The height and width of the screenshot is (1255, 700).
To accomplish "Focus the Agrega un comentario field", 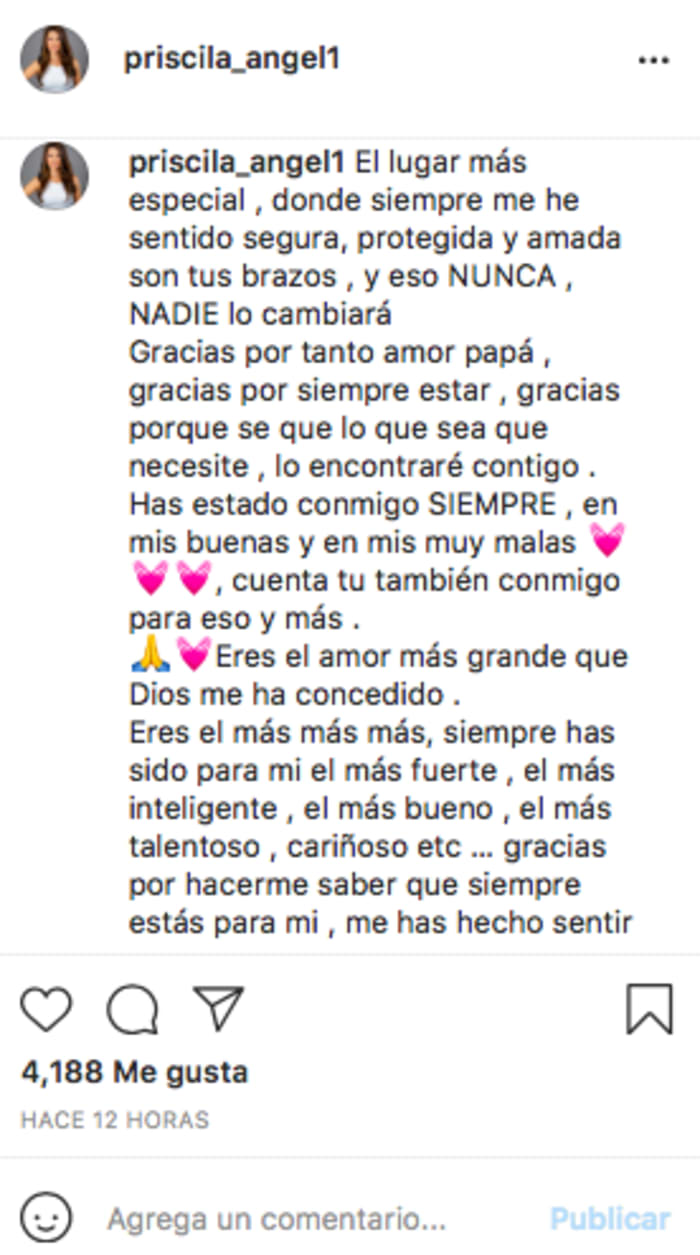I will tap(277, 1219).
